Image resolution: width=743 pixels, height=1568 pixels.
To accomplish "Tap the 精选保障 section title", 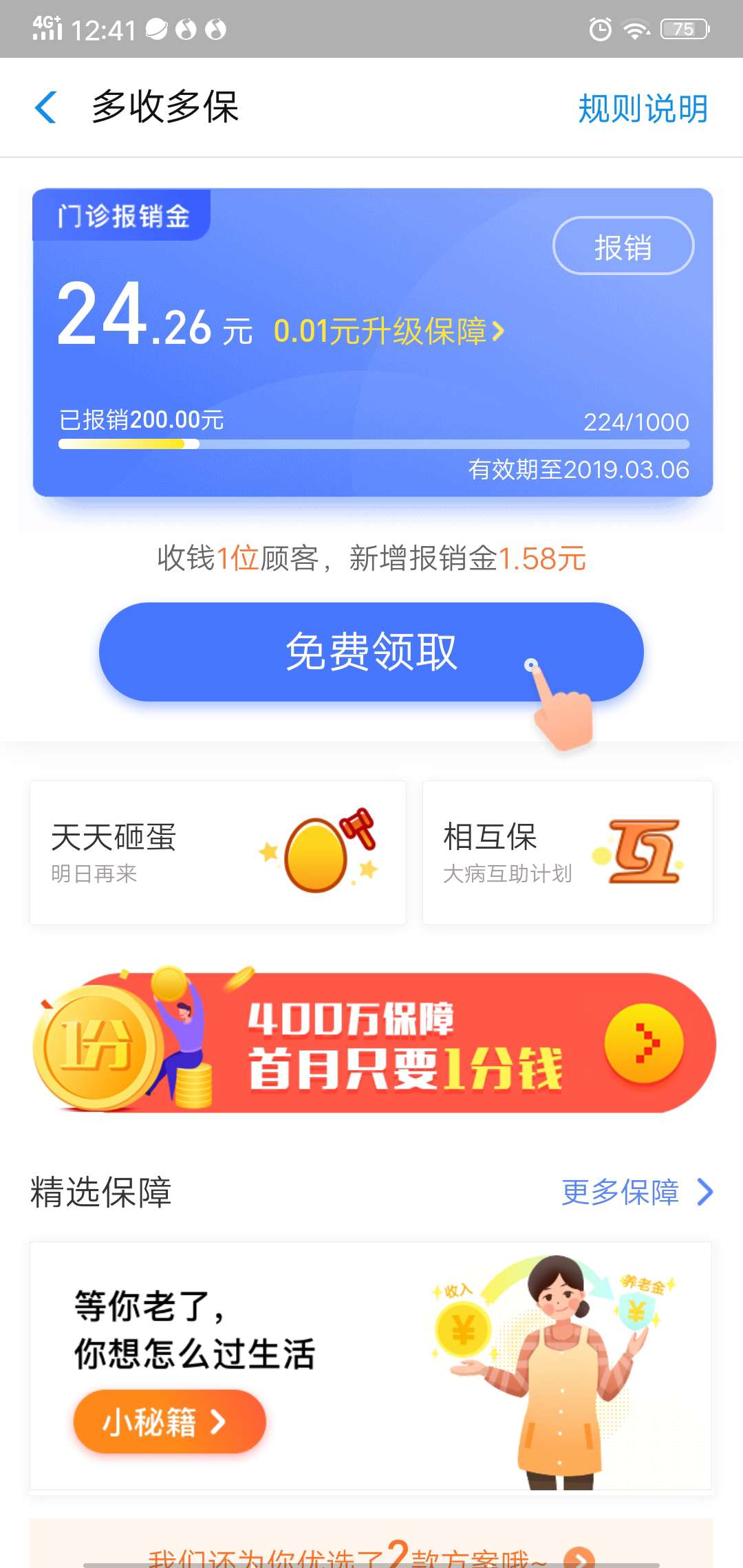I will pos(100,1191).
